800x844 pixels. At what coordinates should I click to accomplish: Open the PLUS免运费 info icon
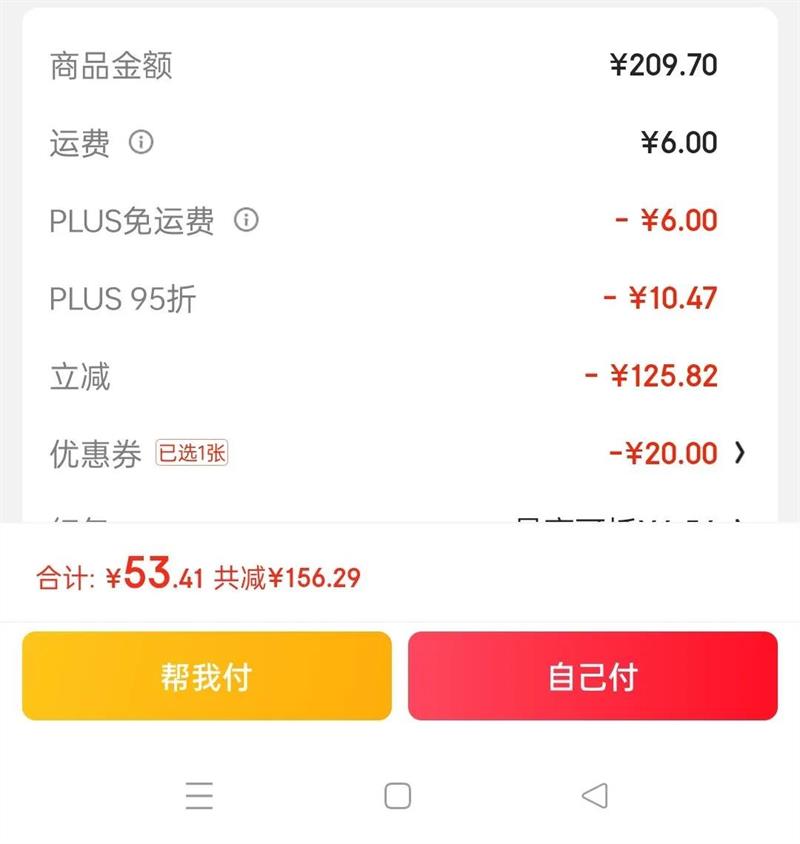click(246, 220)
